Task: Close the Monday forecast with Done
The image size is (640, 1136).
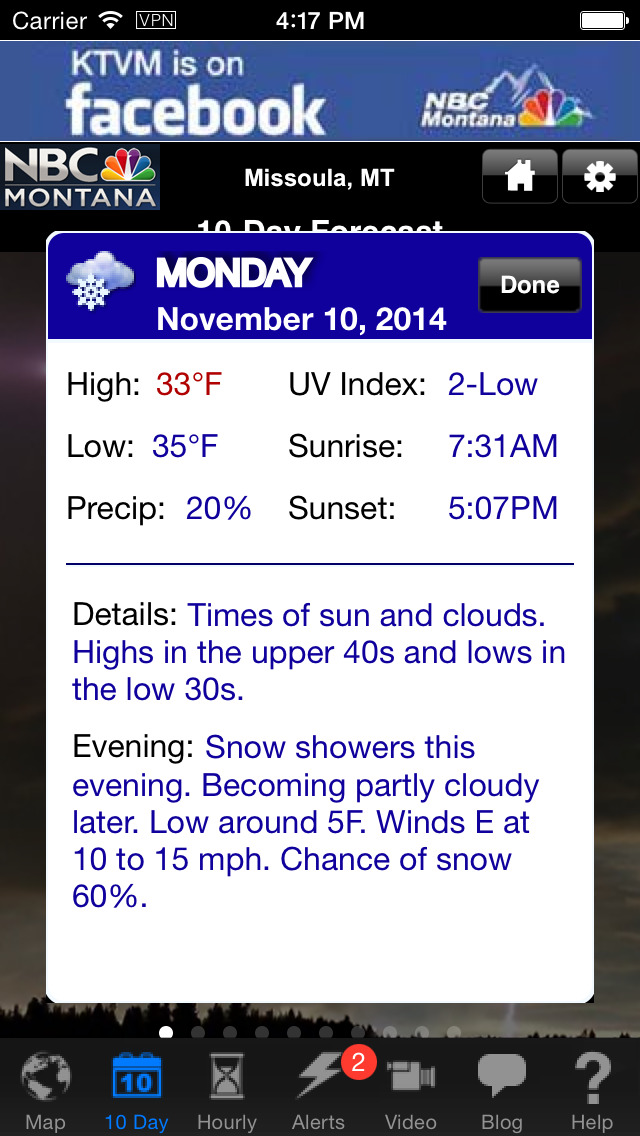Action: (x=530, y=285)
